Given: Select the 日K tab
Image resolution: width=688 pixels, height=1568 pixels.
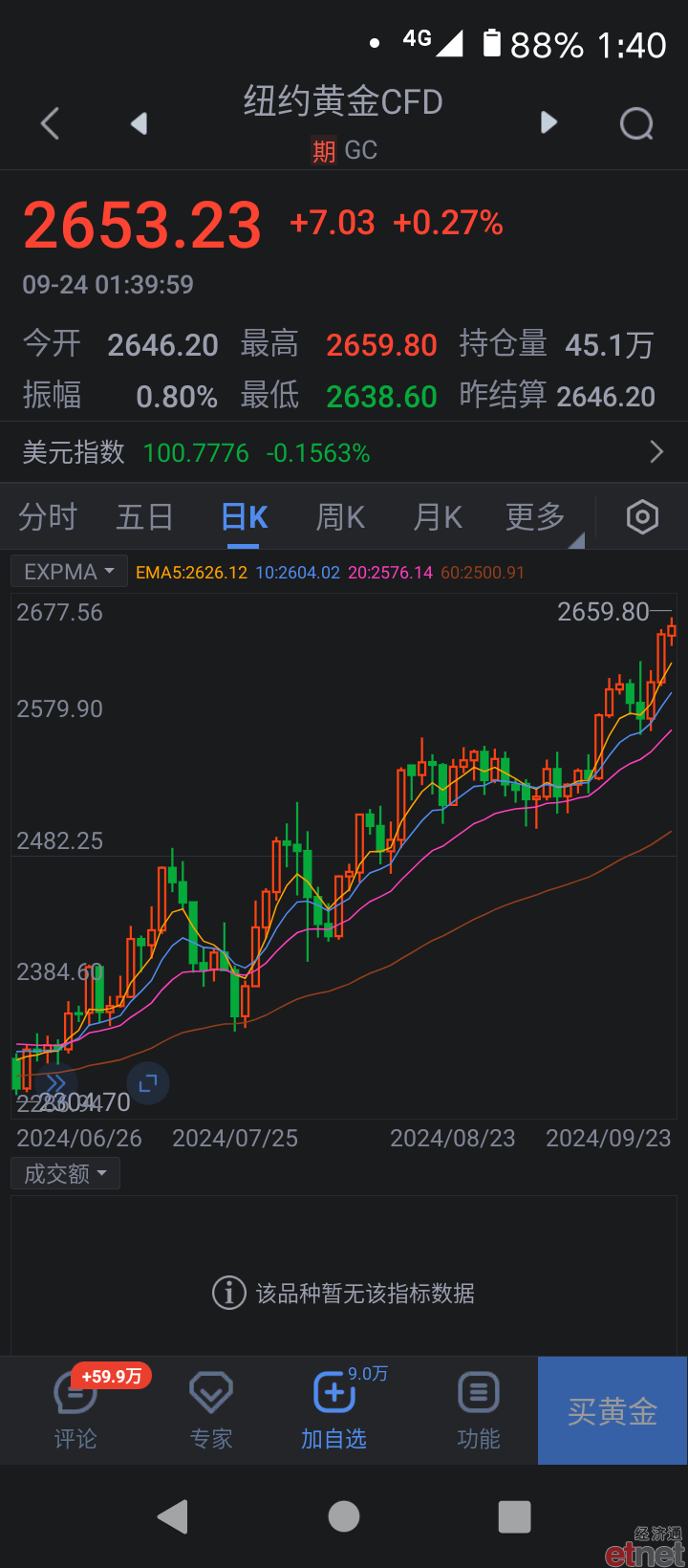Looking at the screenshot, I should point(244,517).
